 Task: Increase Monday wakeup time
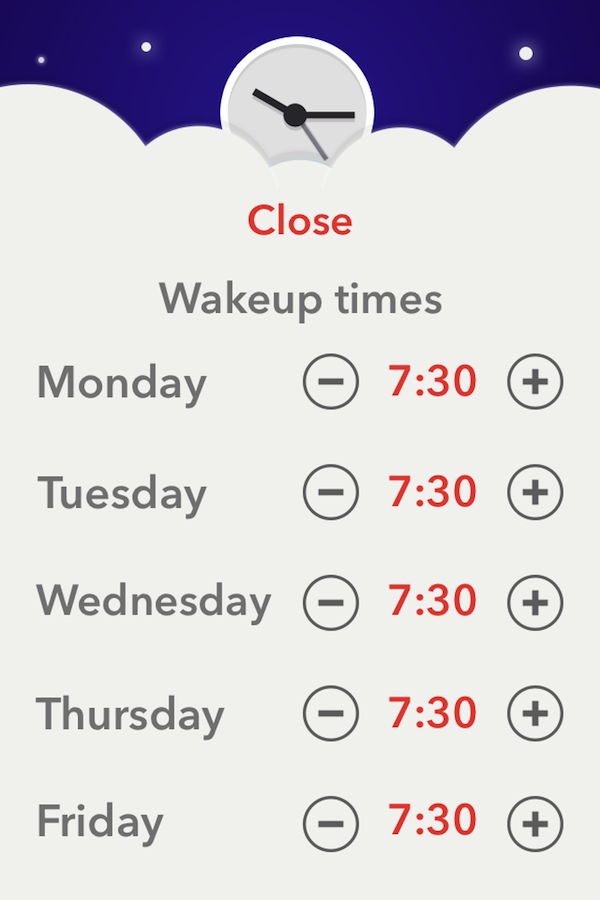[535, 382]
